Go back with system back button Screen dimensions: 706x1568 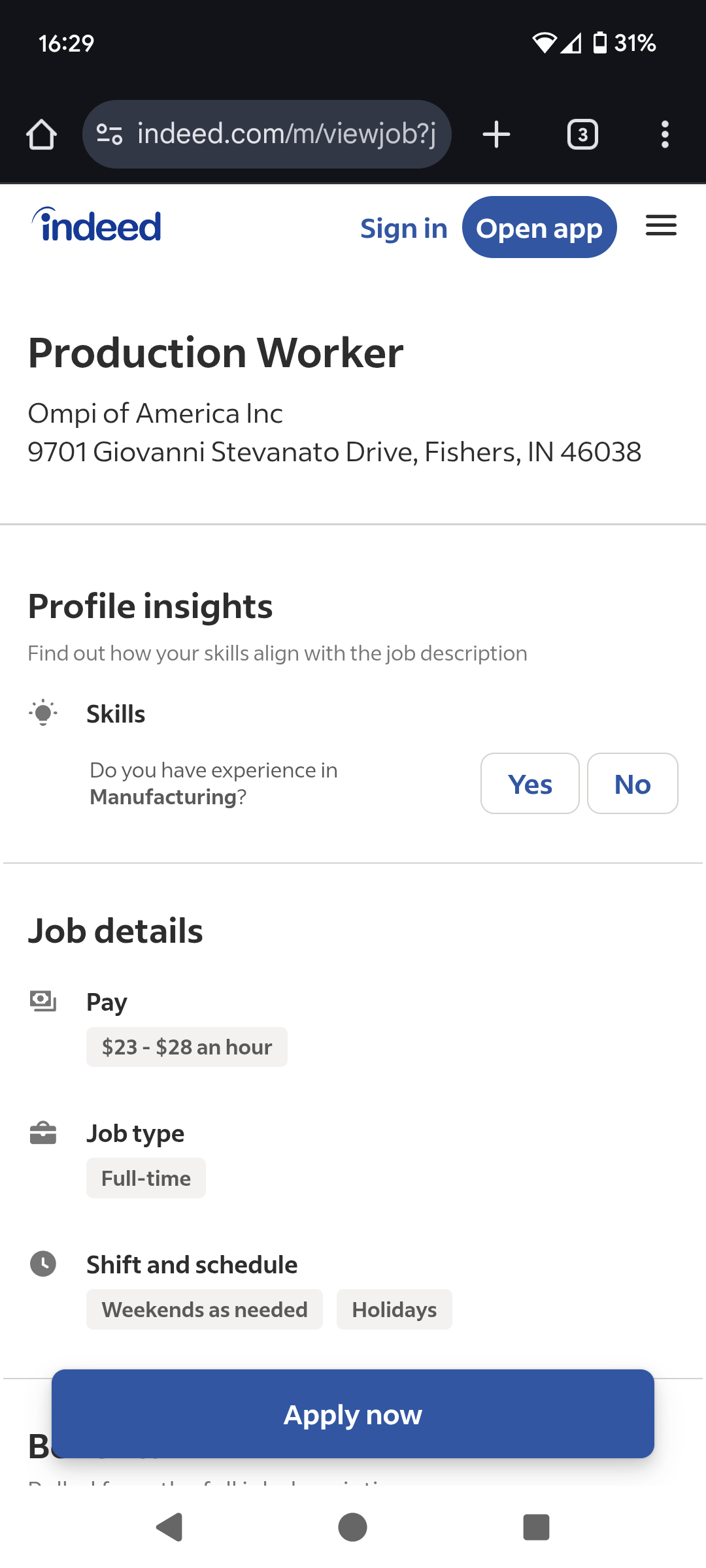click(170, 1527)
